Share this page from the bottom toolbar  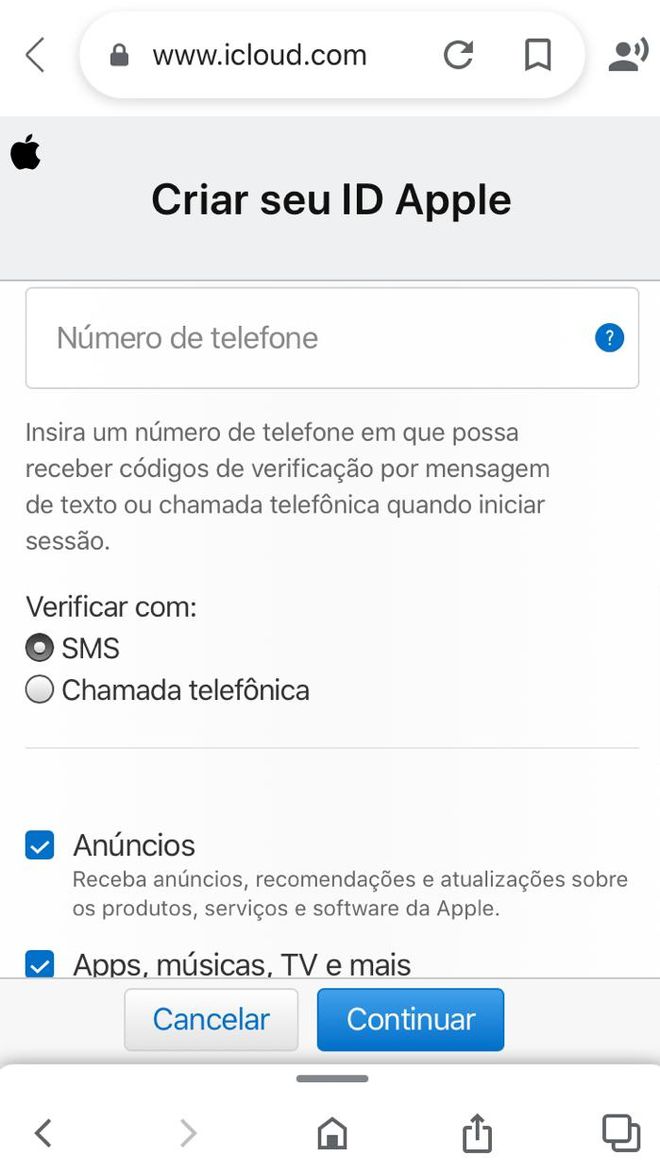click(476, 1132)
